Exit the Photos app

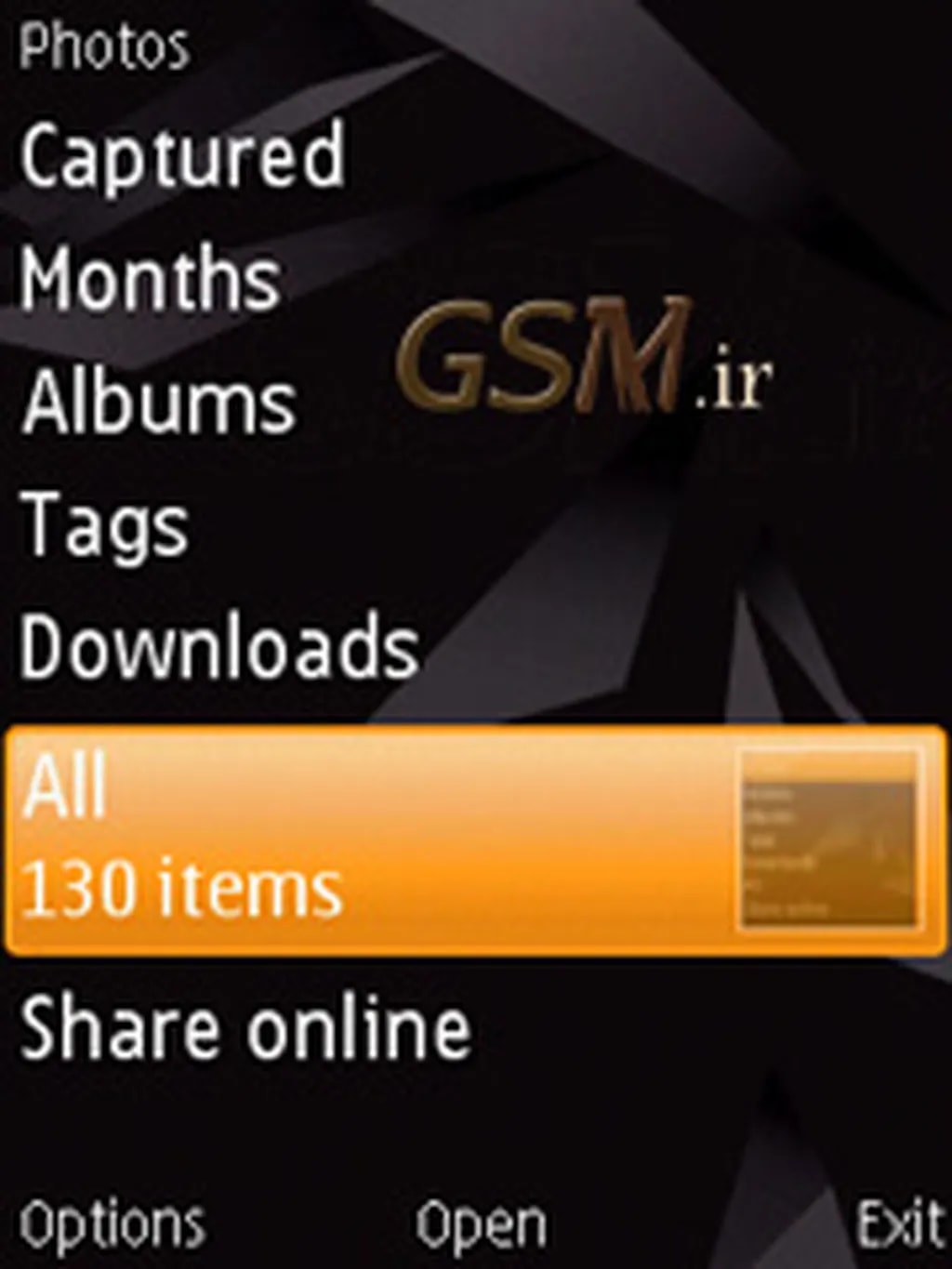point(898,1223)
